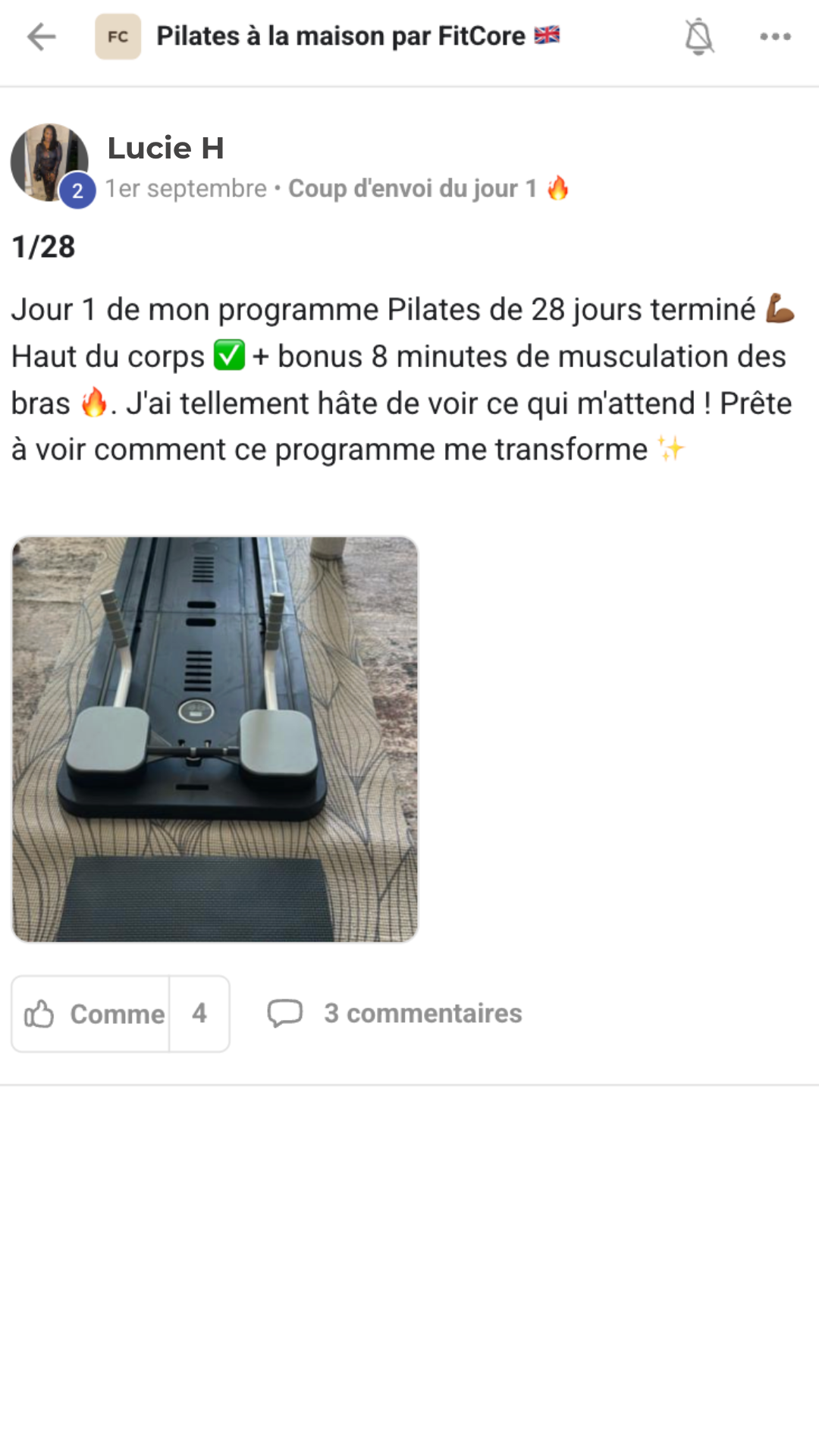Open Lucie H's profile picture
The image size is (819, 1456).
pyautogui.click(x=49, y=162)
